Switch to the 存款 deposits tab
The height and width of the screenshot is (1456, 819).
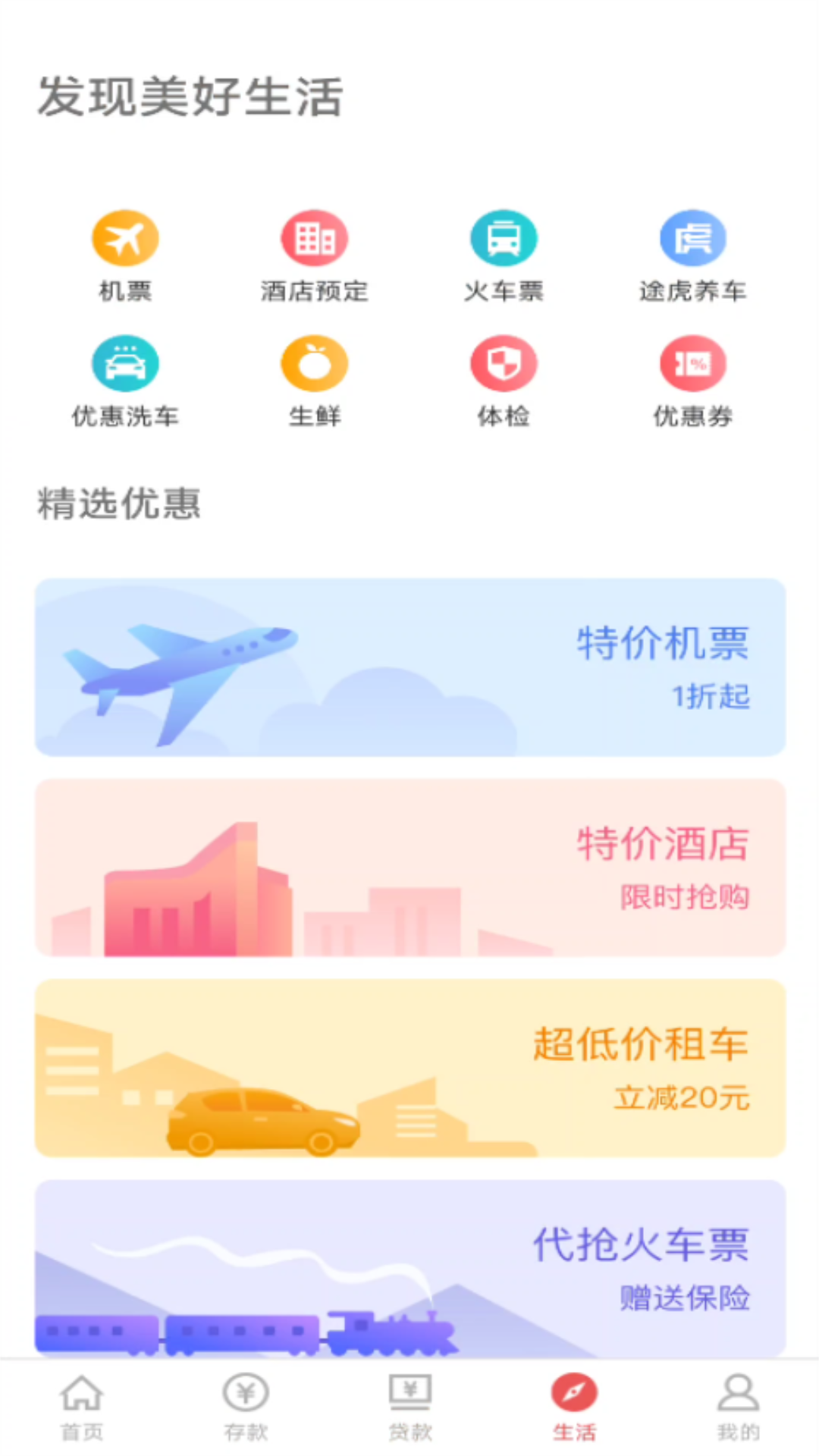point(246,1407)
